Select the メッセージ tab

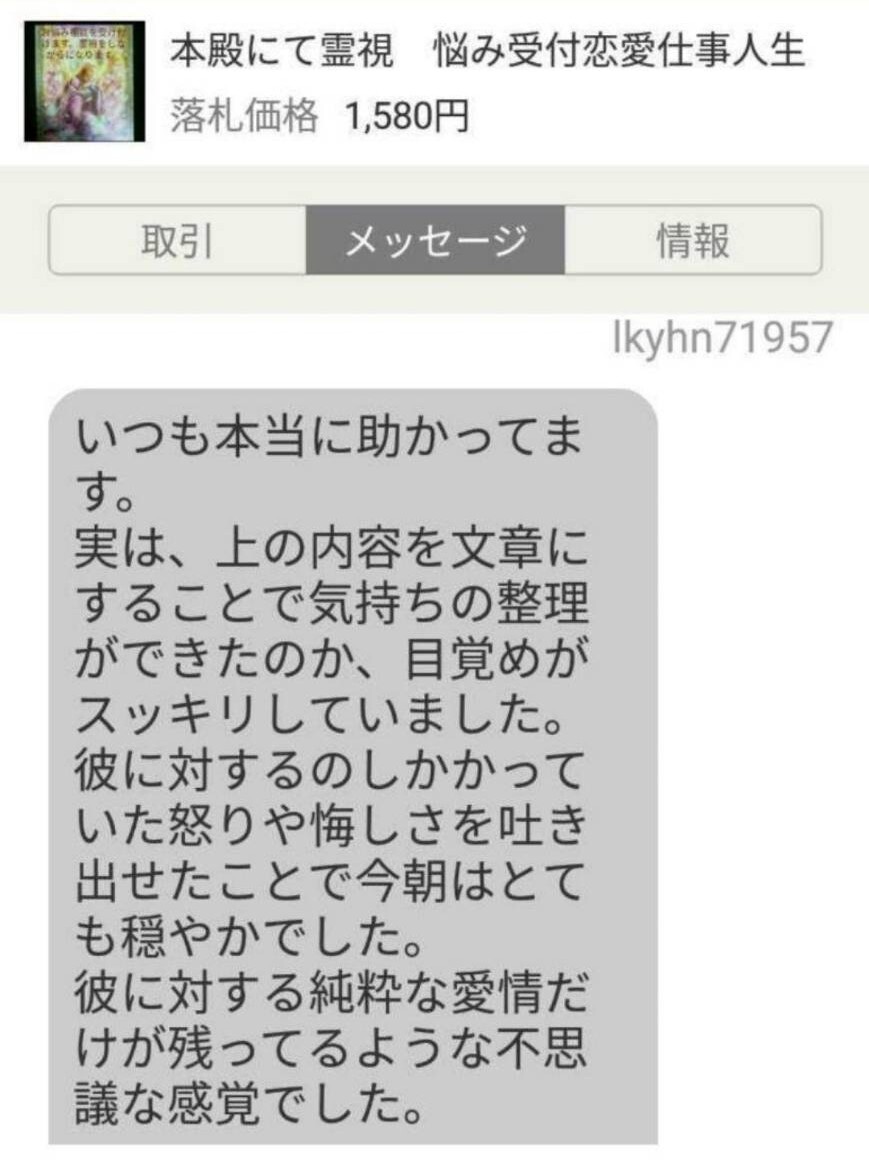[x=435, y=240]
